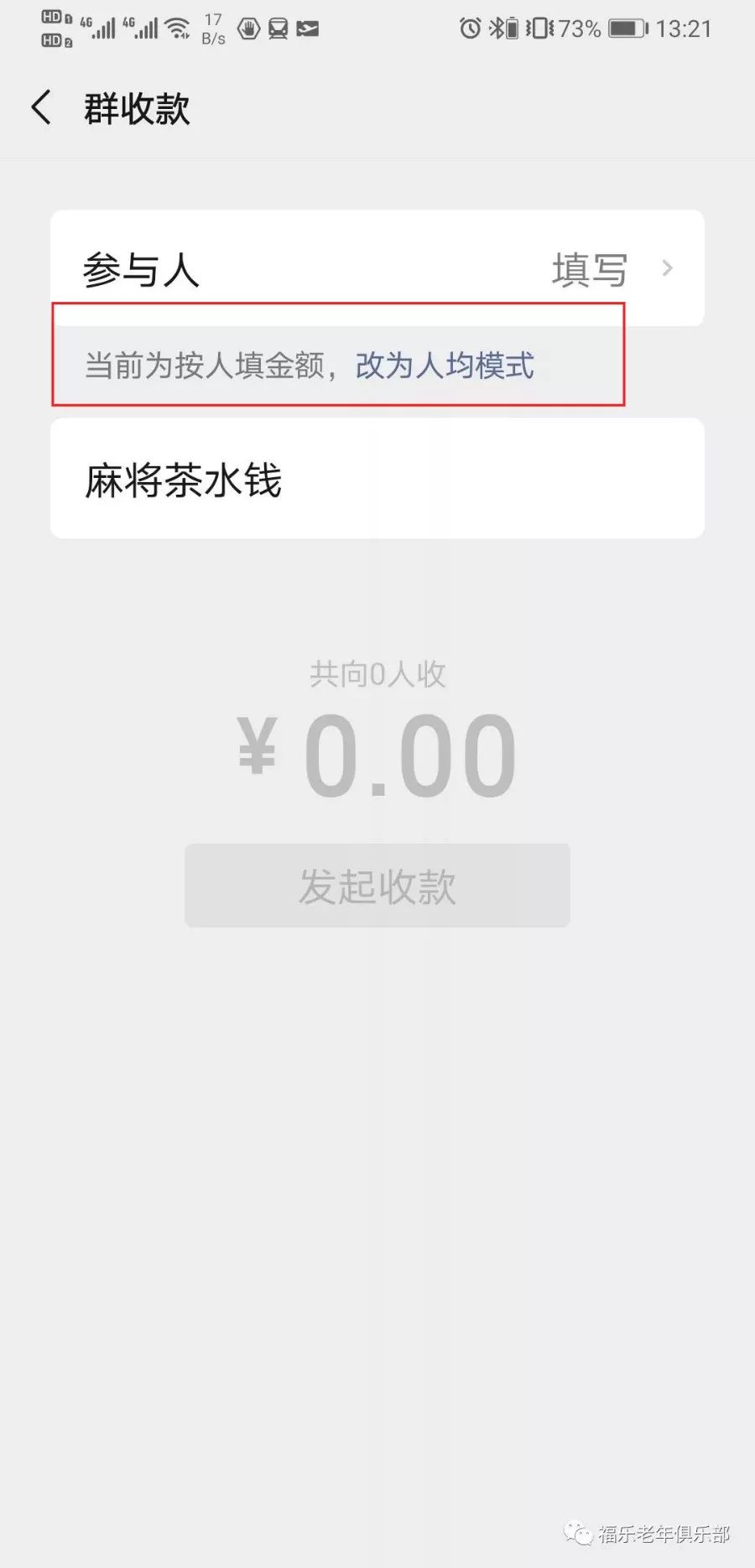Tap the HD1 VoLTE indicator
Image resolution: width=755 pixels, height=1568 pixels.
(53, 15)
